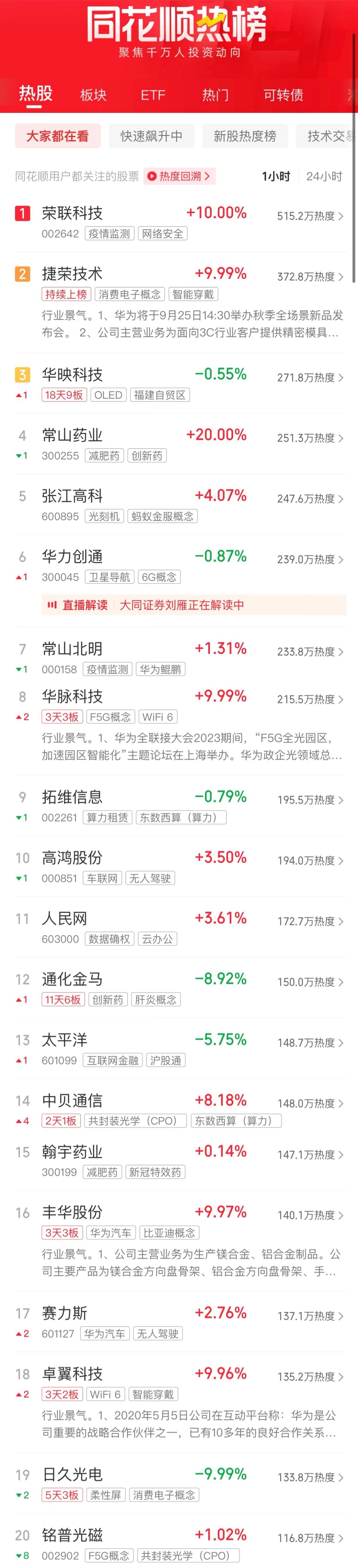Screen dimensions: 358x1568
Task: Switch to the 板块 tab
Action: point(93,95)
